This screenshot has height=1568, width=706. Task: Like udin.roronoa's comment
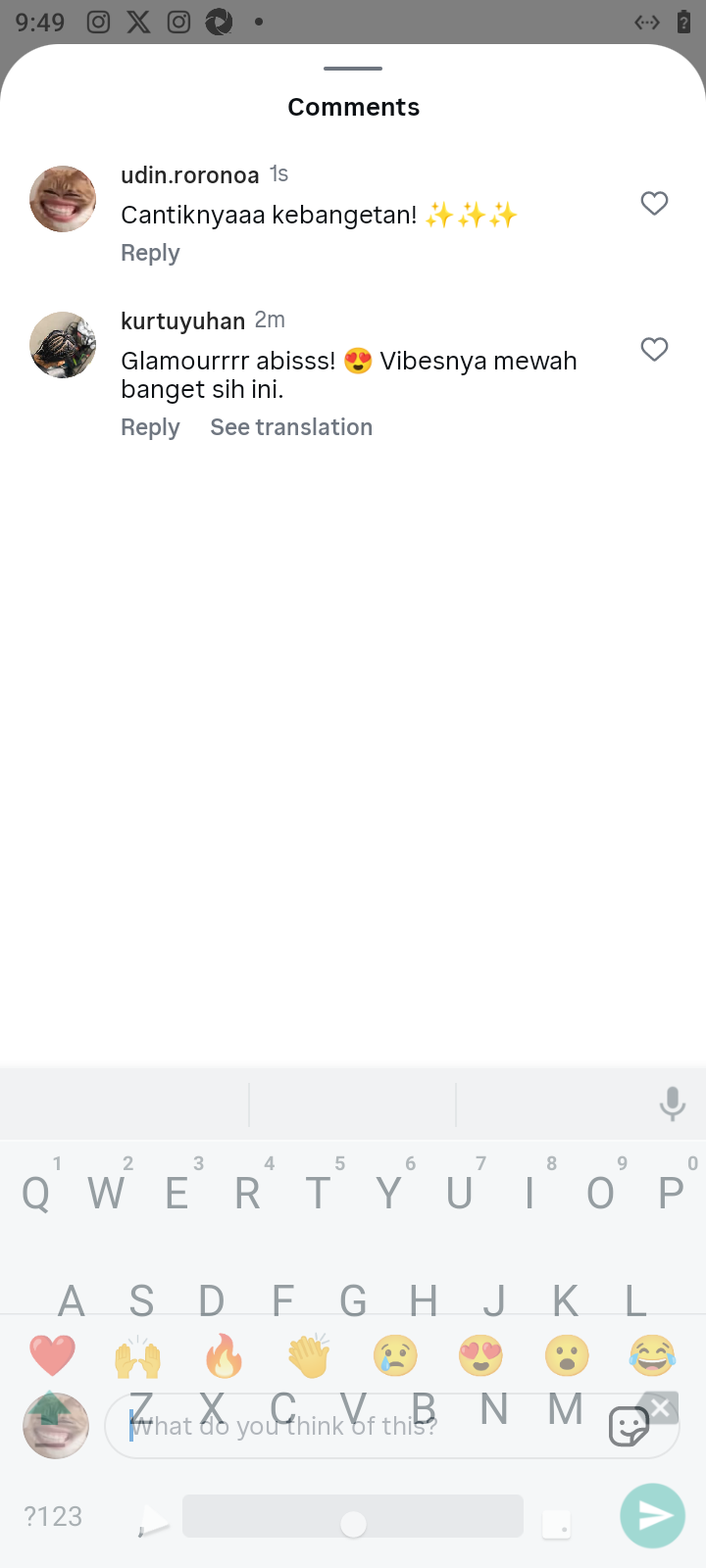[x=654, y=203]
